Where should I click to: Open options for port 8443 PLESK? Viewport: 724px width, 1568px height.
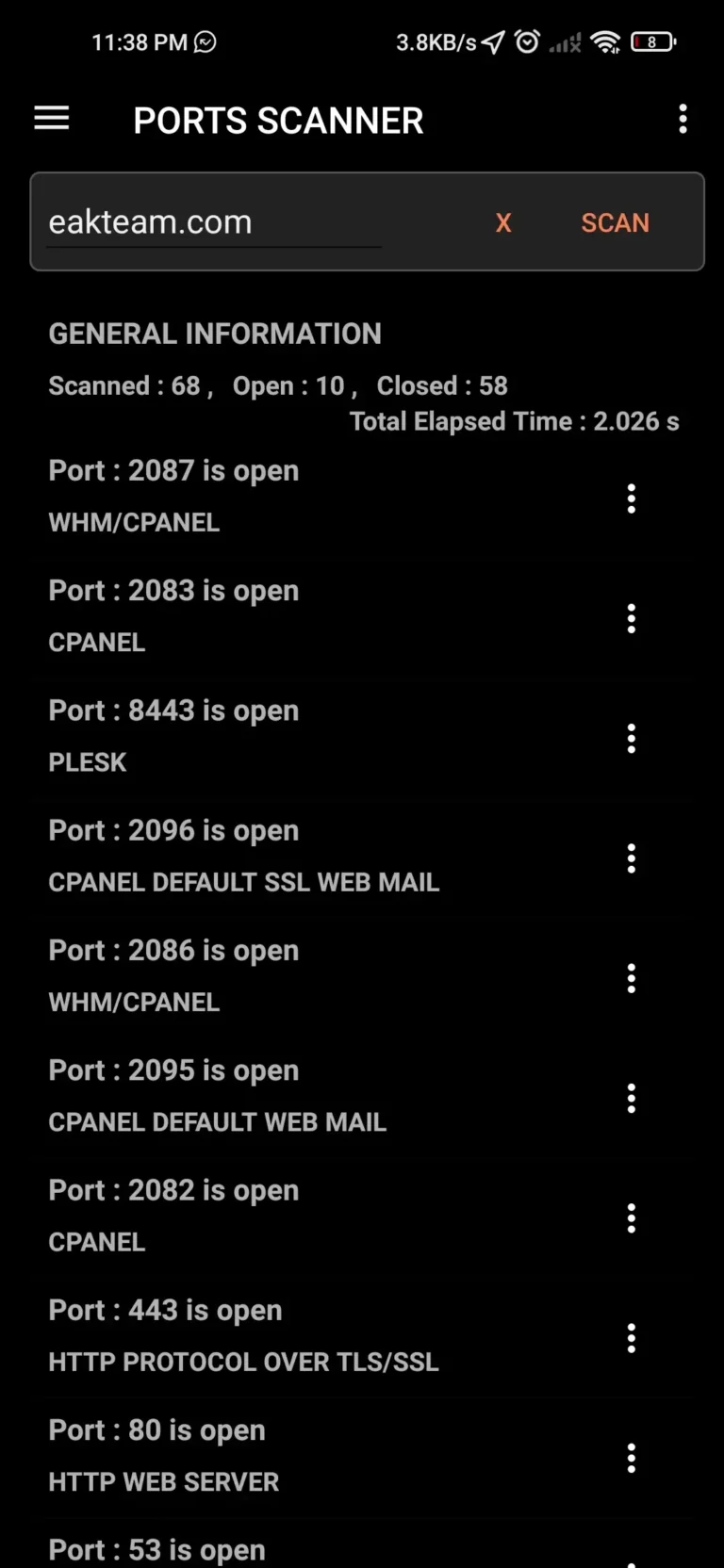[631, 739]
